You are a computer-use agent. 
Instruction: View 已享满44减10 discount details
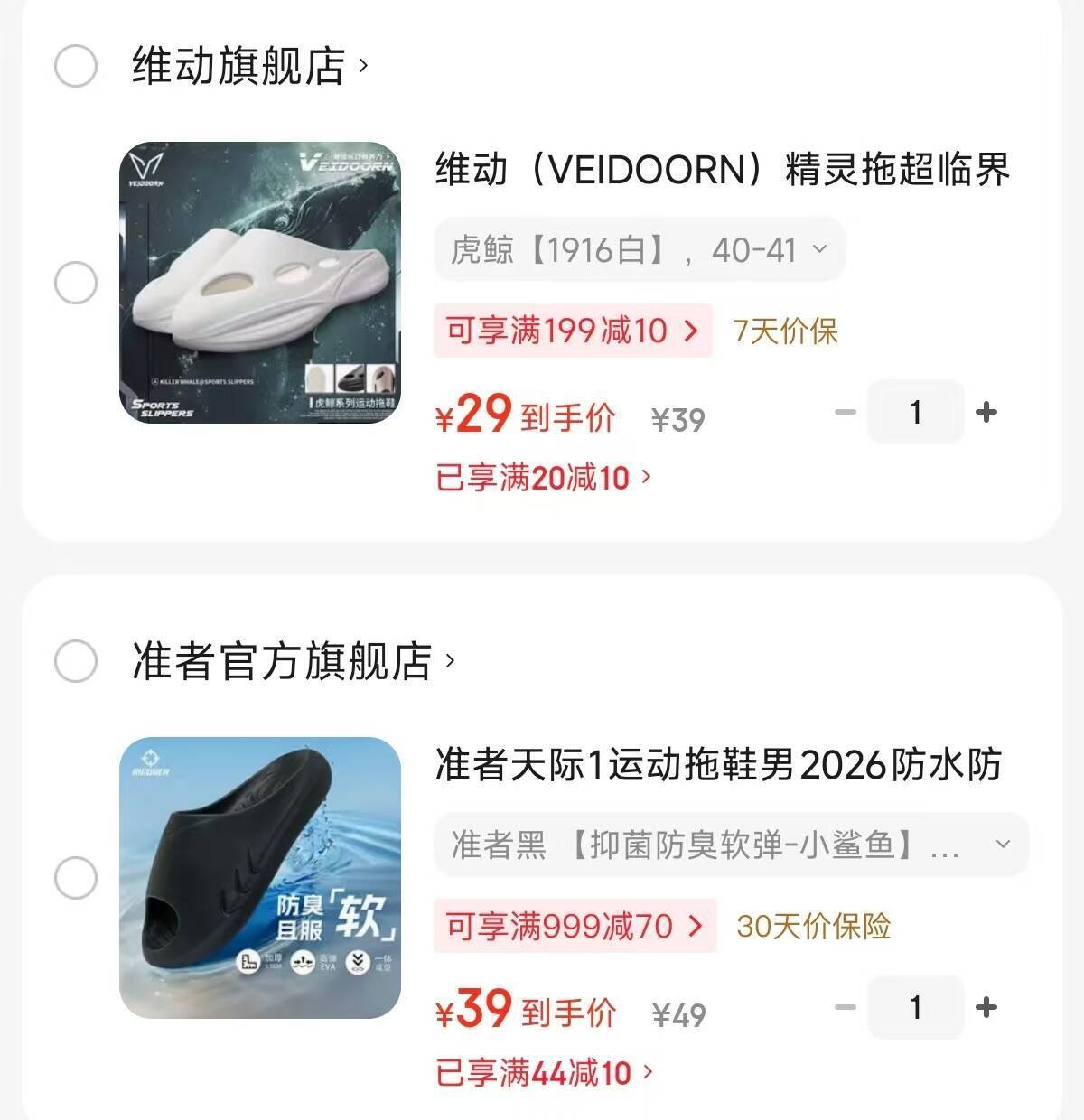point(544,1073)
